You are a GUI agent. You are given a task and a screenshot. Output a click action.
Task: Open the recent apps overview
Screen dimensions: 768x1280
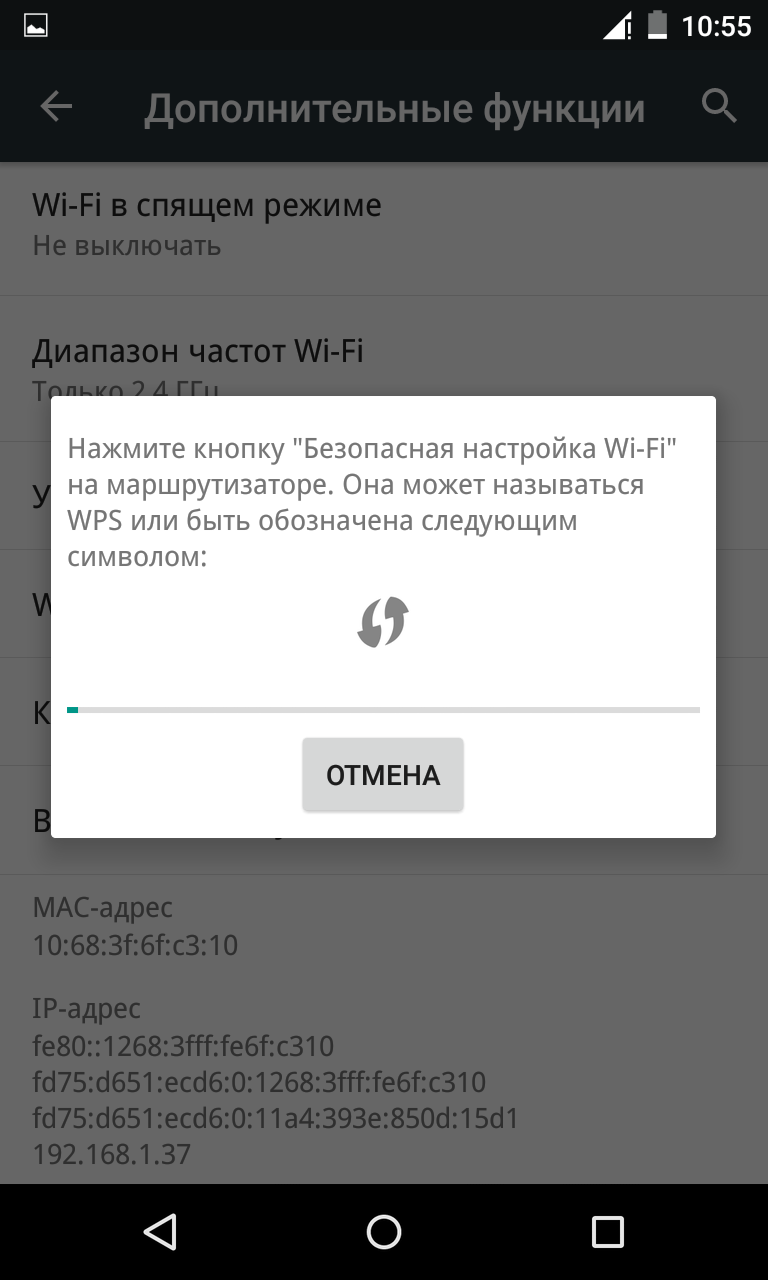[608, 1232]
